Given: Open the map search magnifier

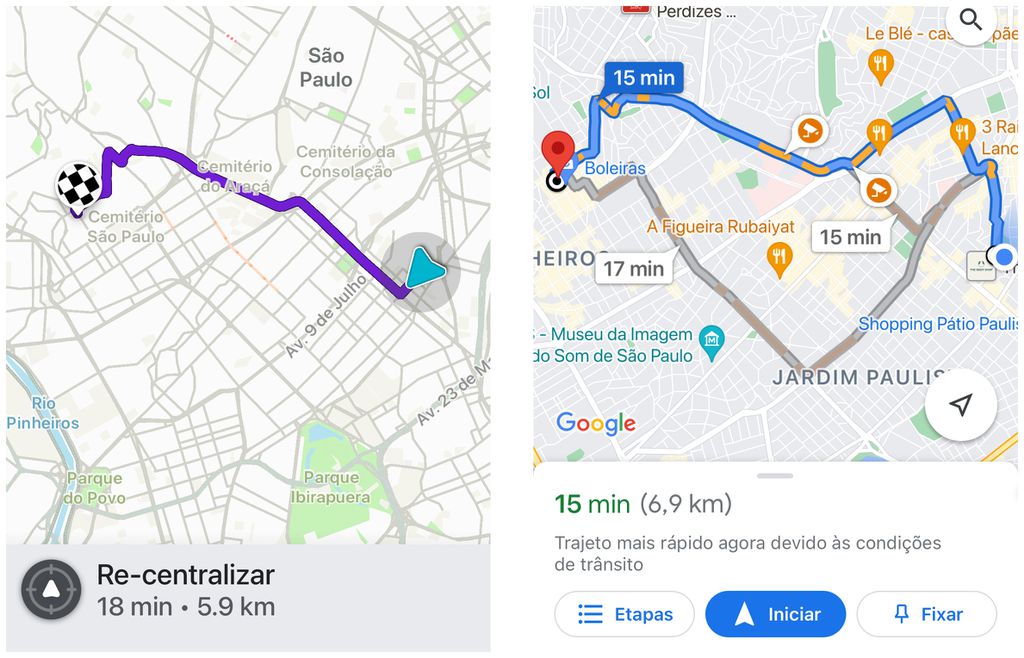Looking at the screenshot, I should 970,19.
